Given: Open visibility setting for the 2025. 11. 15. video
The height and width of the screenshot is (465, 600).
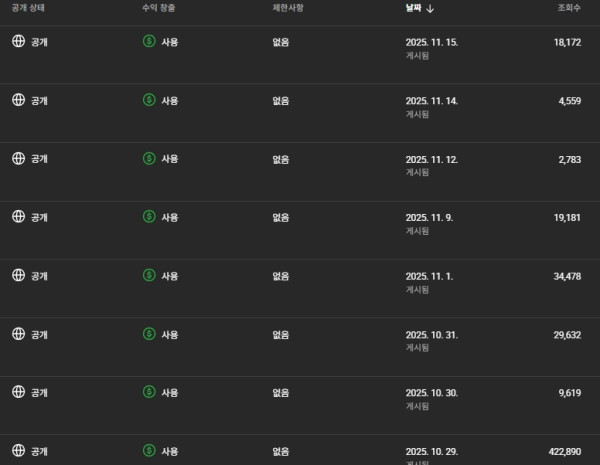Looking at the screenshot, I should coord(30,42).
